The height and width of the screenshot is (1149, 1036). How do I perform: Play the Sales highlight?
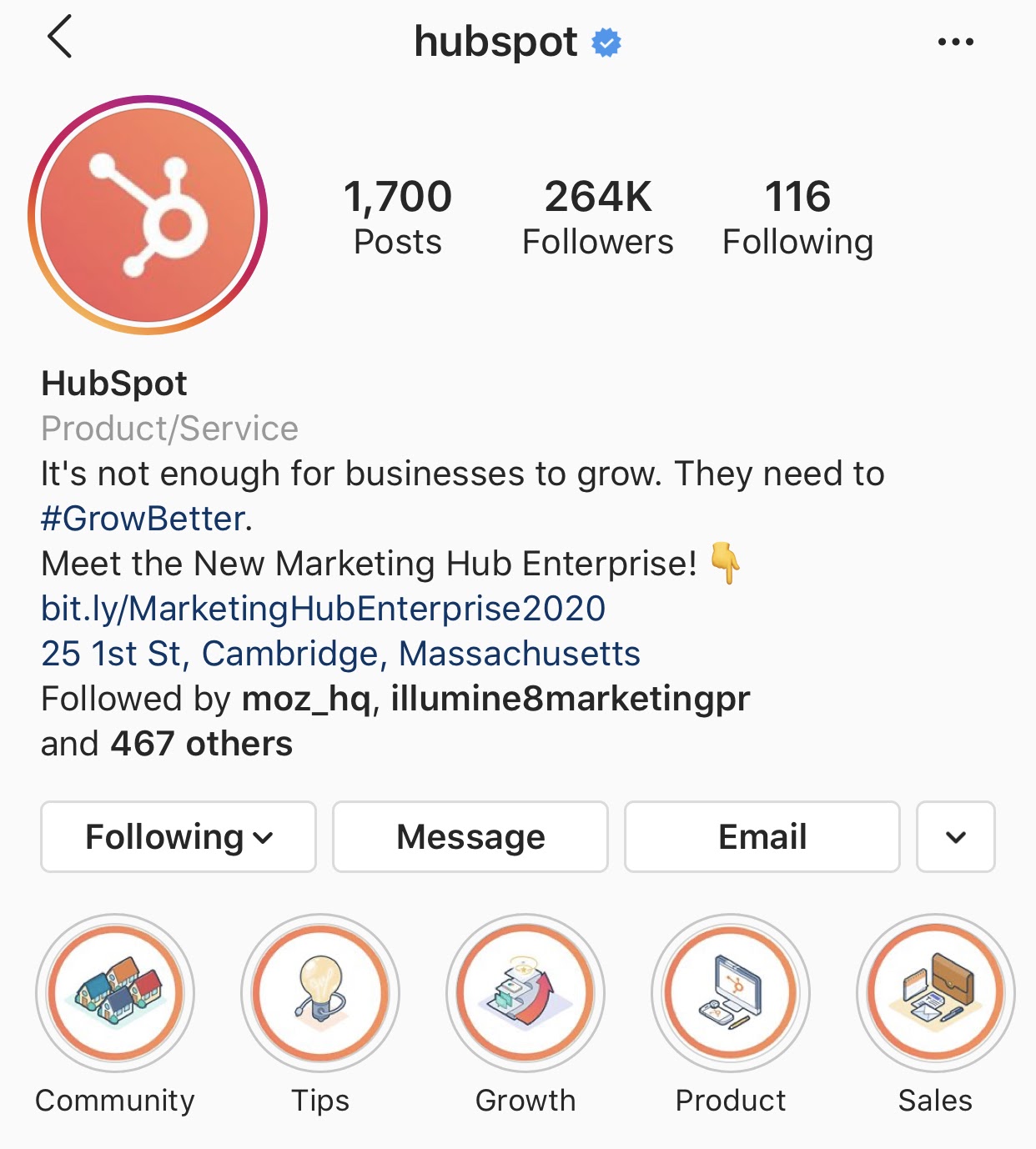point(935,992)
